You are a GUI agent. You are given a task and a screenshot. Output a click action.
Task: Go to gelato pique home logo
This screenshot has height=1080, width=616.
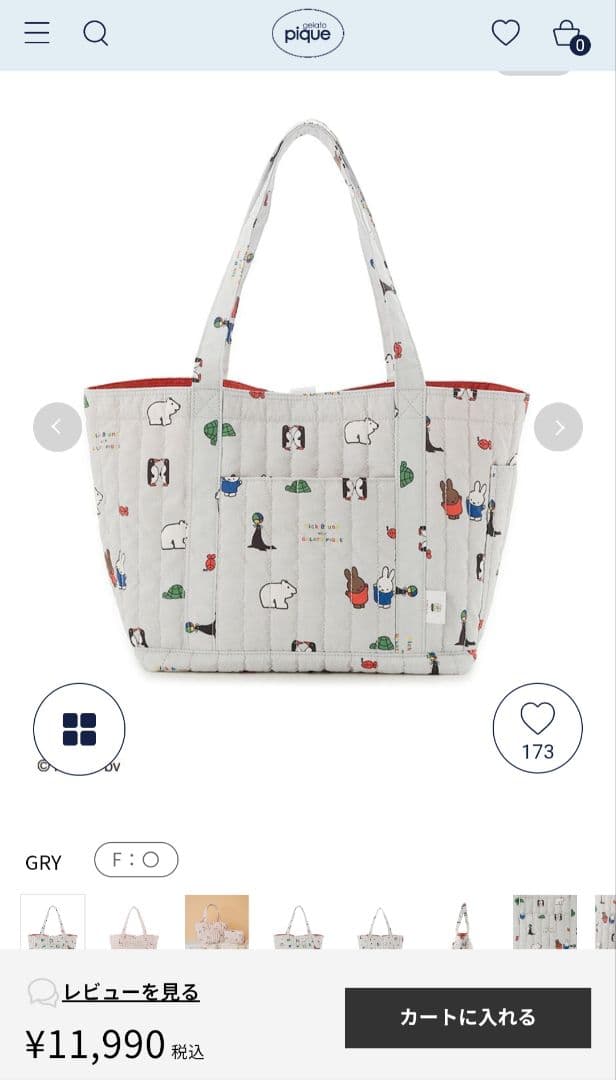[308, 35]
